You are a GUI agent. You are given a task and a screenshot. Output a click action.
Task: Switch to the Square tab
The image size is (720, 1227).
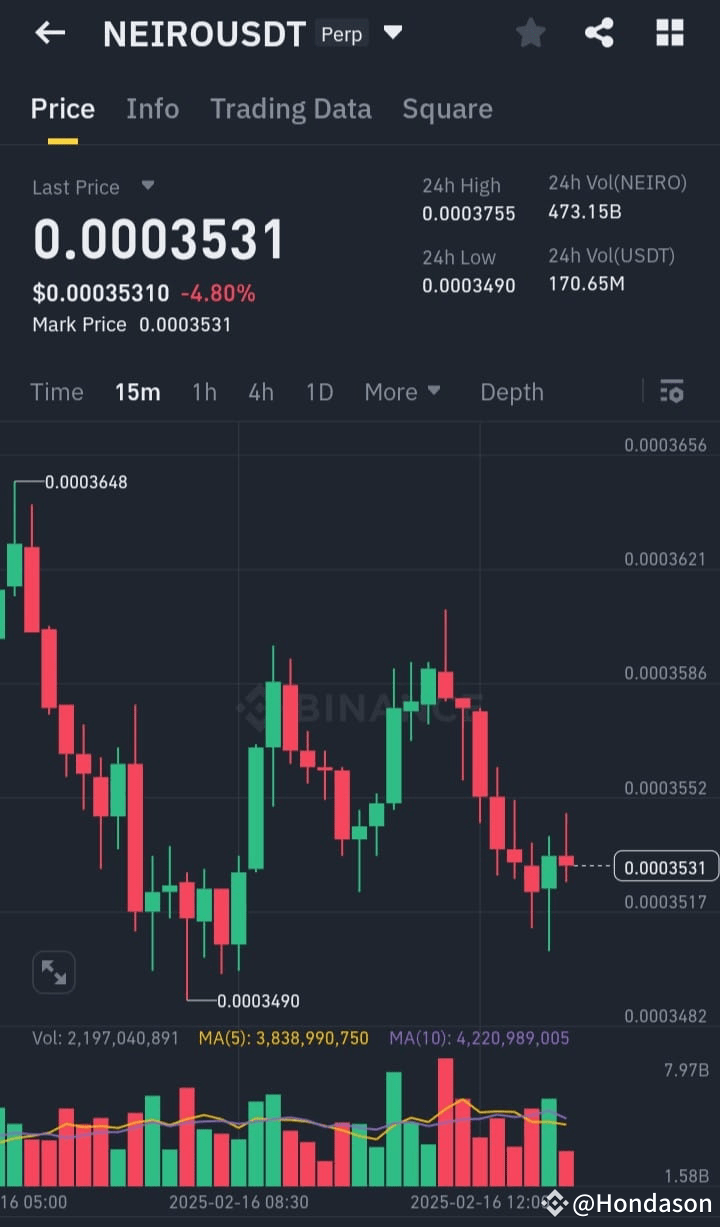pos(447,108)
